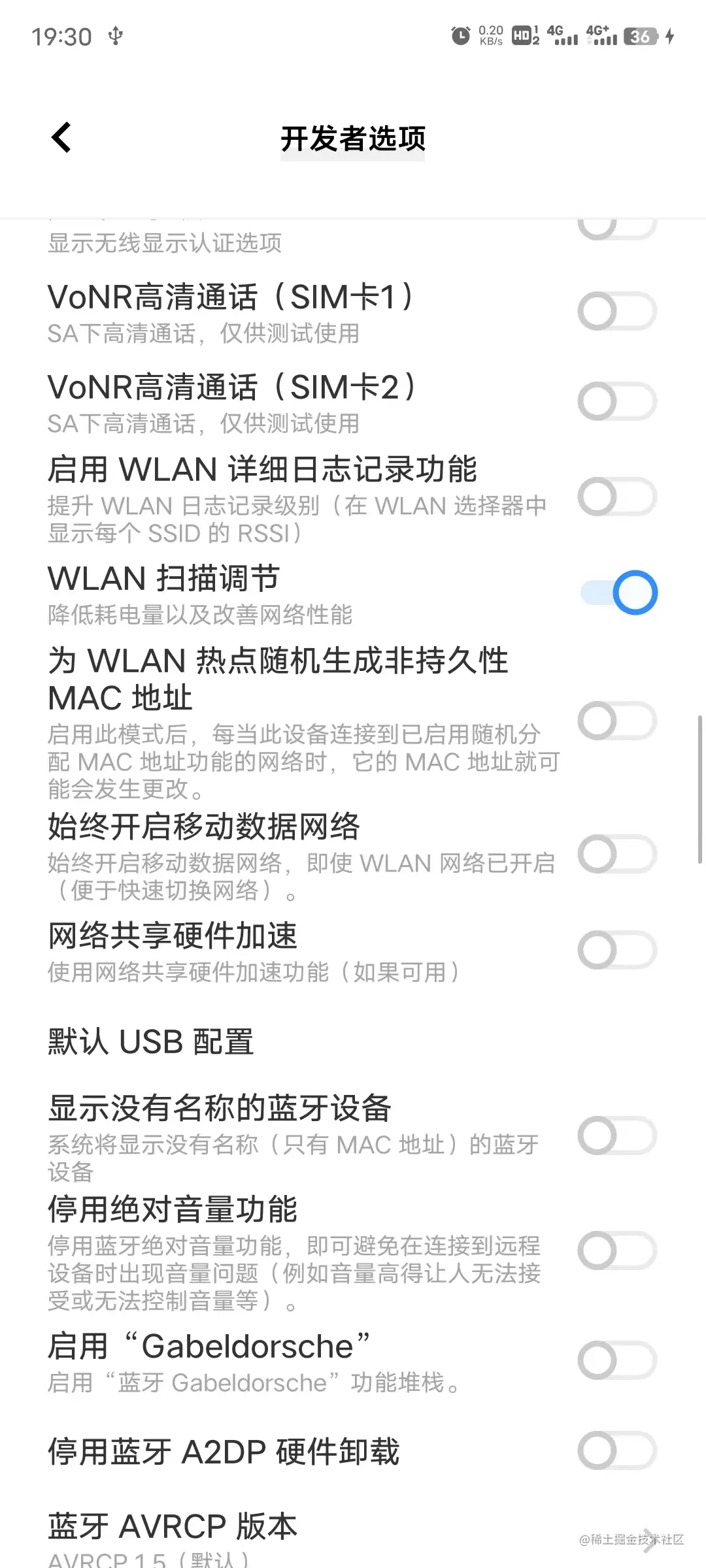Select the 开发者选项 title
Image resolution: width=706 pixels, height=1568 pixels.
pyautogui.click(x=353, y=139)
